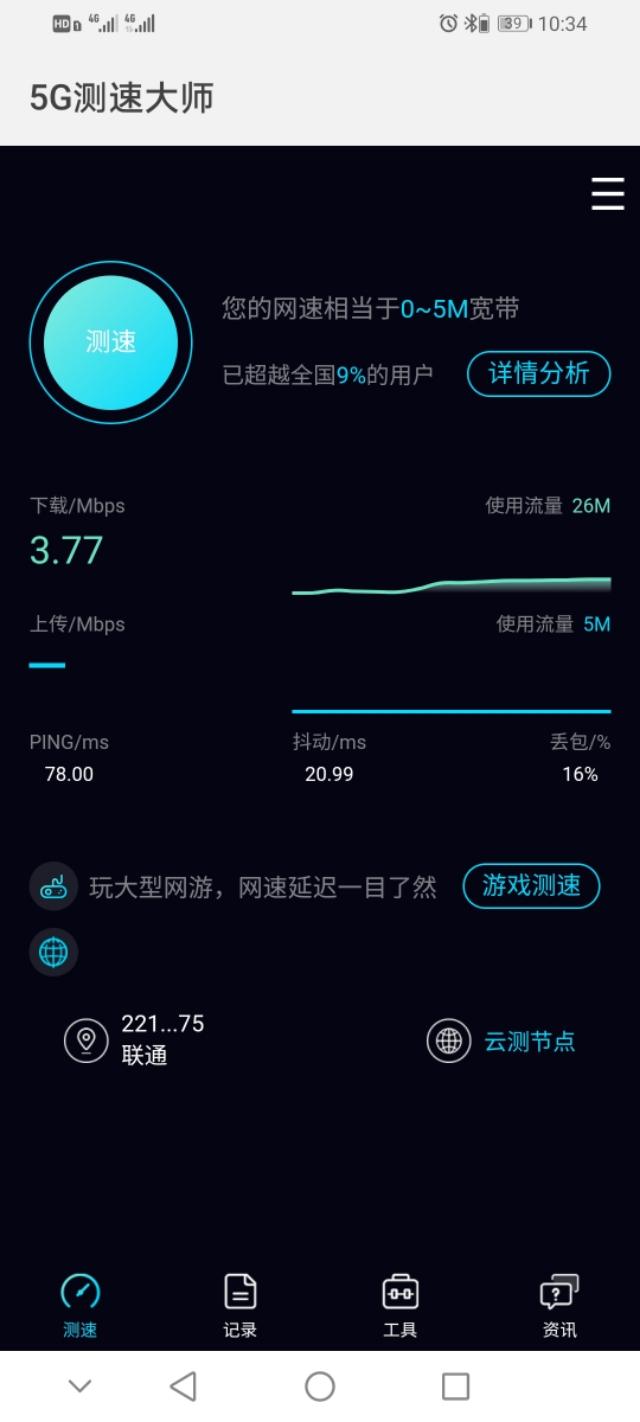Launch 游戏测速 game speed test
Image resolution: width=640 pixels, height=1422 pixels.
click(531, 886)
